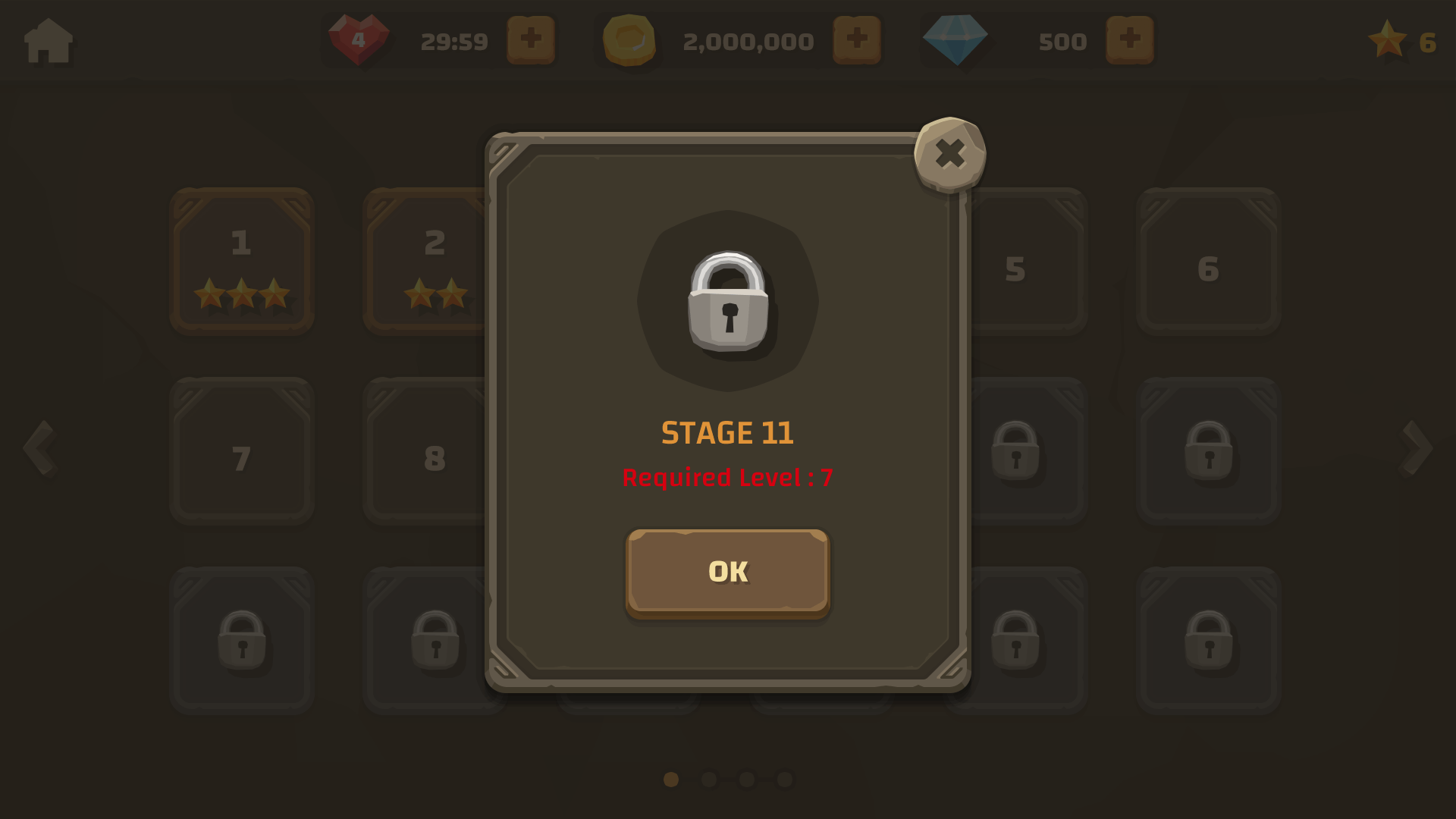
Task: Go to the home screen
Action: [x=49, y=40]
